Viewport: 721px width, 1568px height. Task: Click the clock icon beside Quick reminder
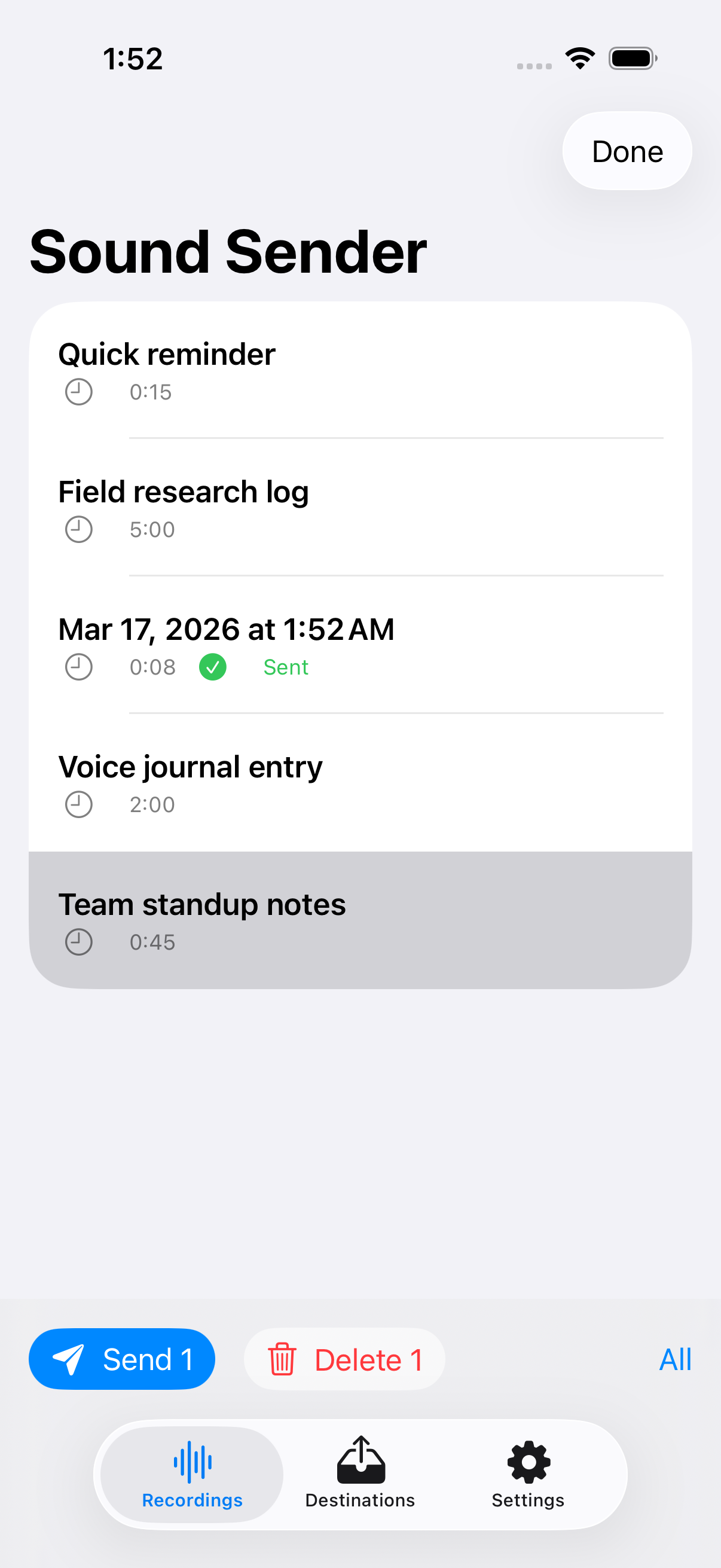78,392
